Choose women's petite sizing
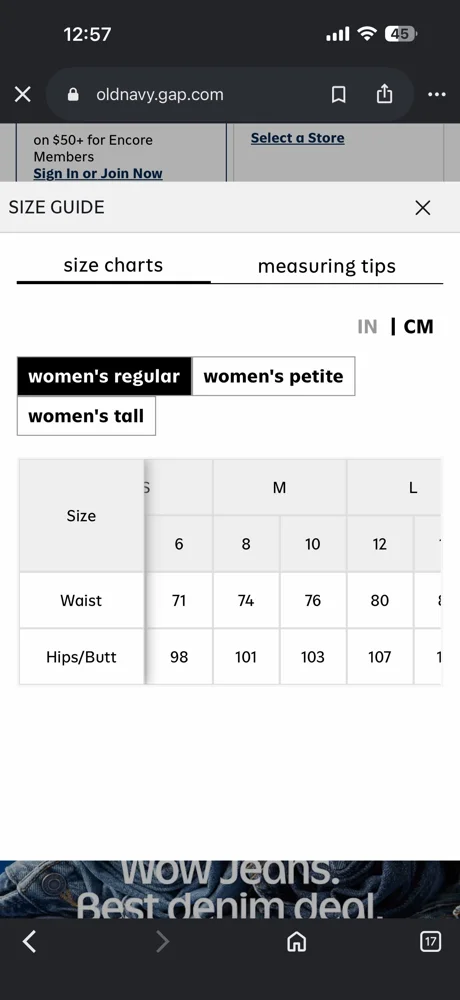460x1000 pixels. pos(273,376)
